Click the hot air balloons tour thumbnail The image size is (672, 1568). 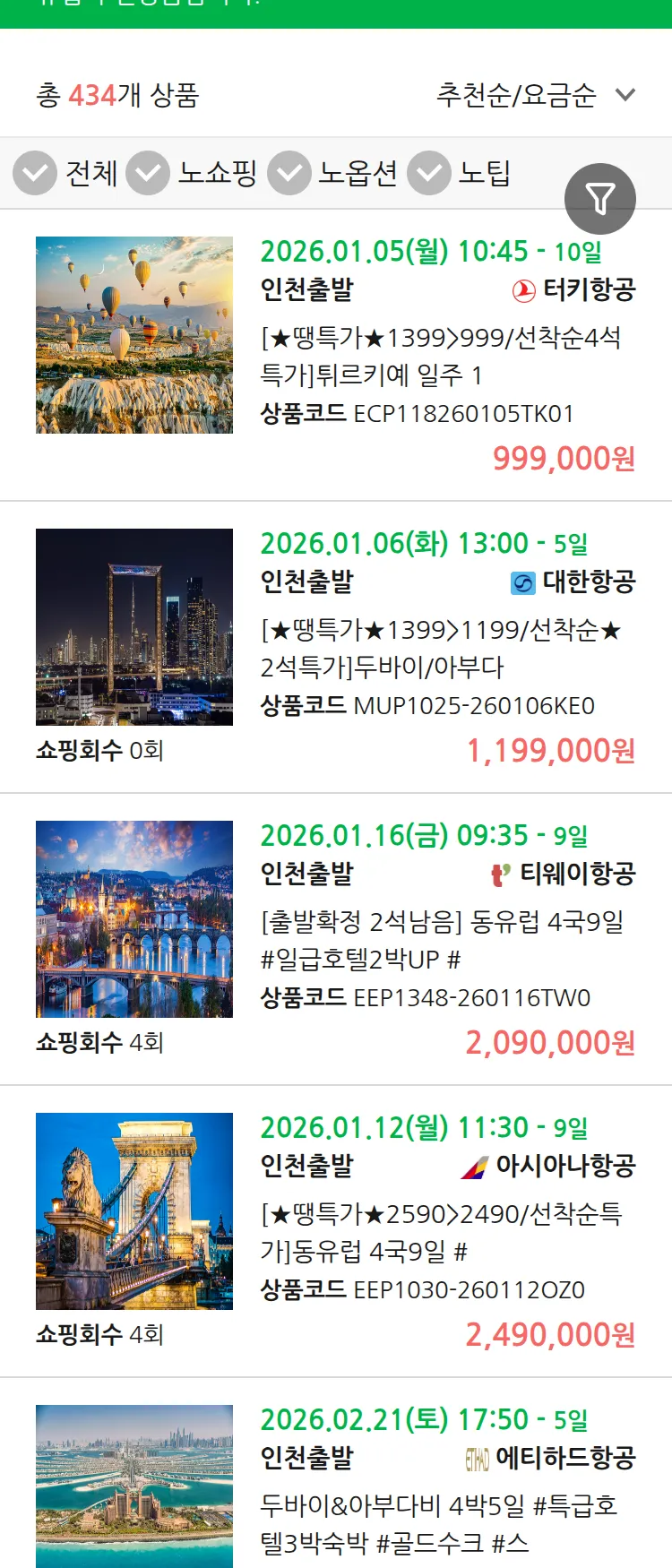pyautogui.click(x=134, y=334)
